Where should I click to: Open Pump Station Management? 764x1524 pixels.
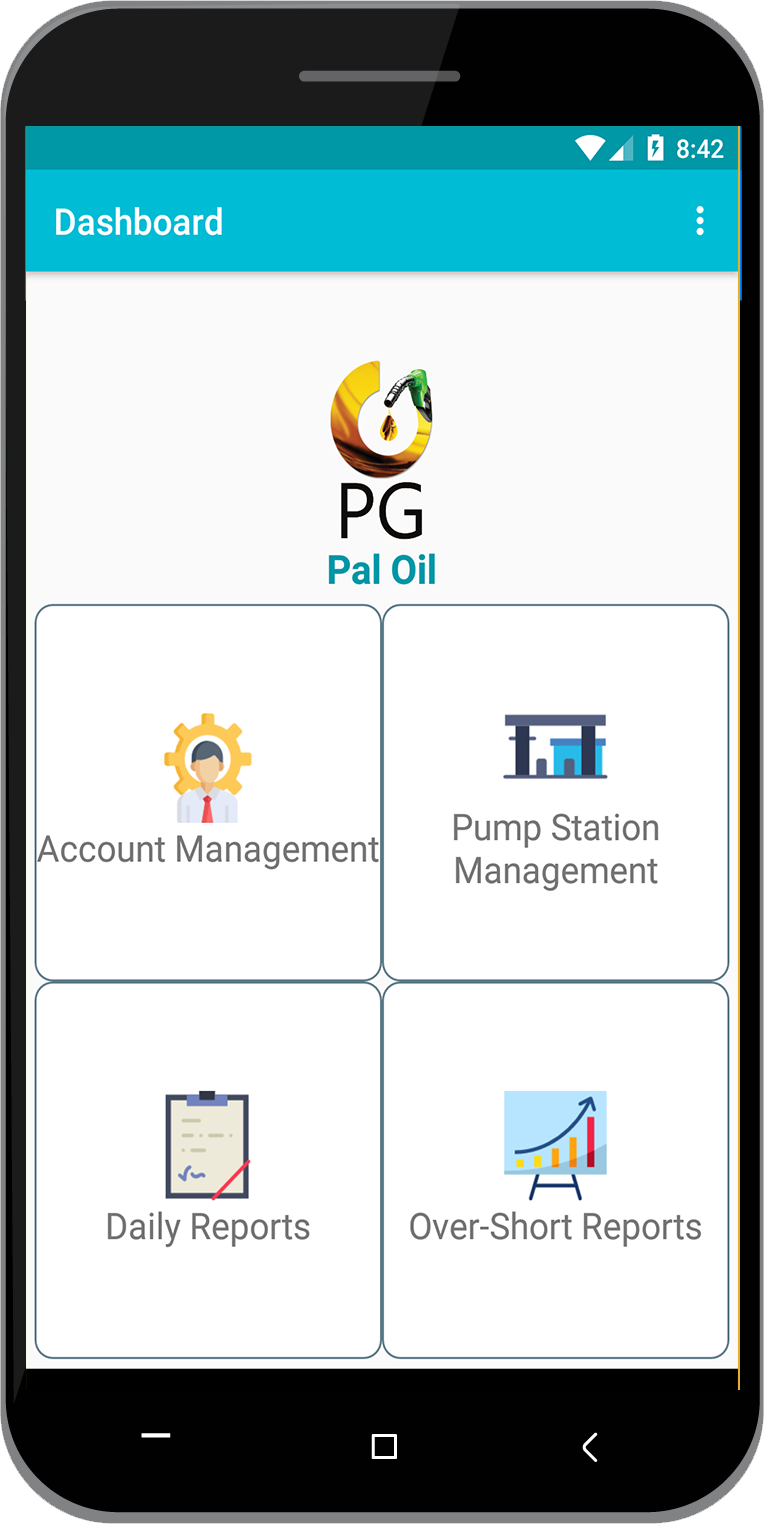coord(555,792)
